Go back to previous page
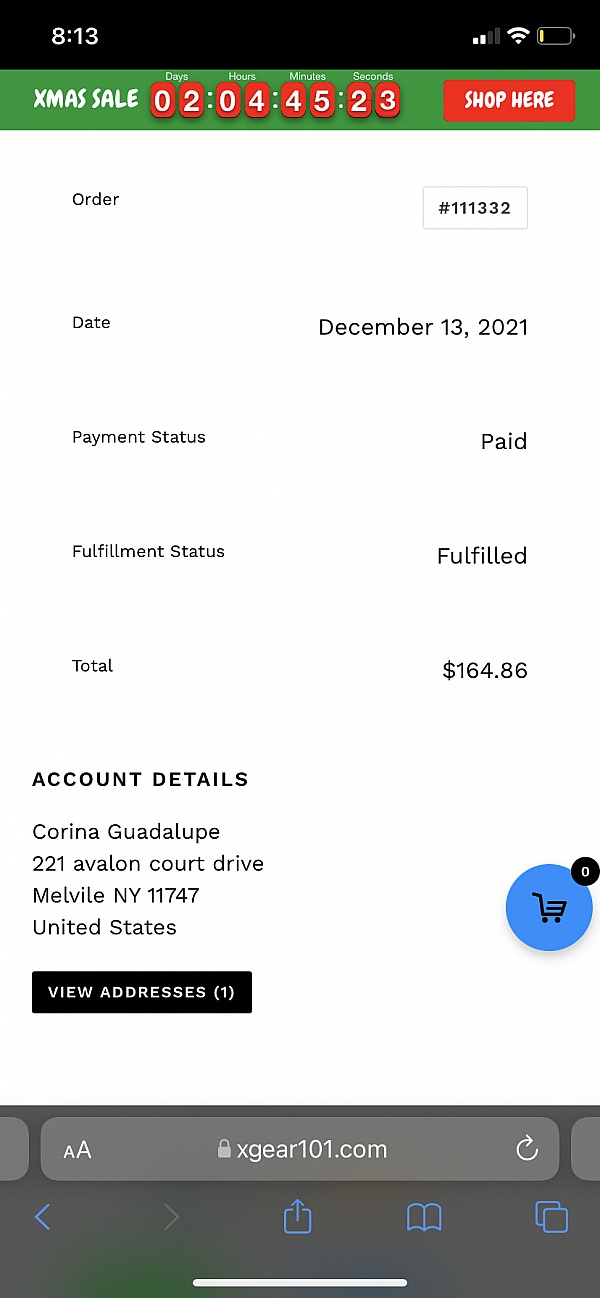 (42, 1217)
